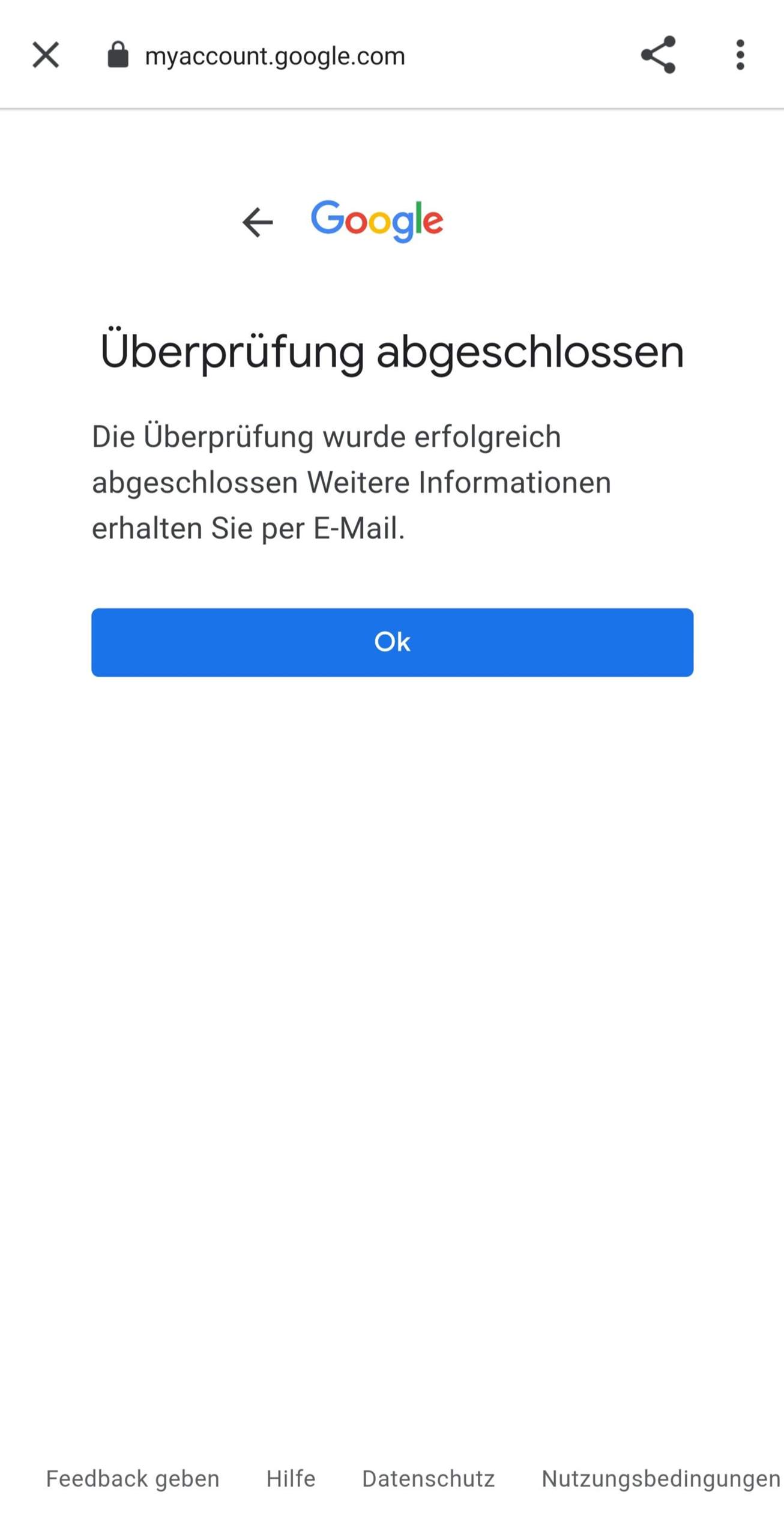The image size is (784, 1537).
Task: Tap the back arrow next to the Google logo
Action: (x=258, y=222)
